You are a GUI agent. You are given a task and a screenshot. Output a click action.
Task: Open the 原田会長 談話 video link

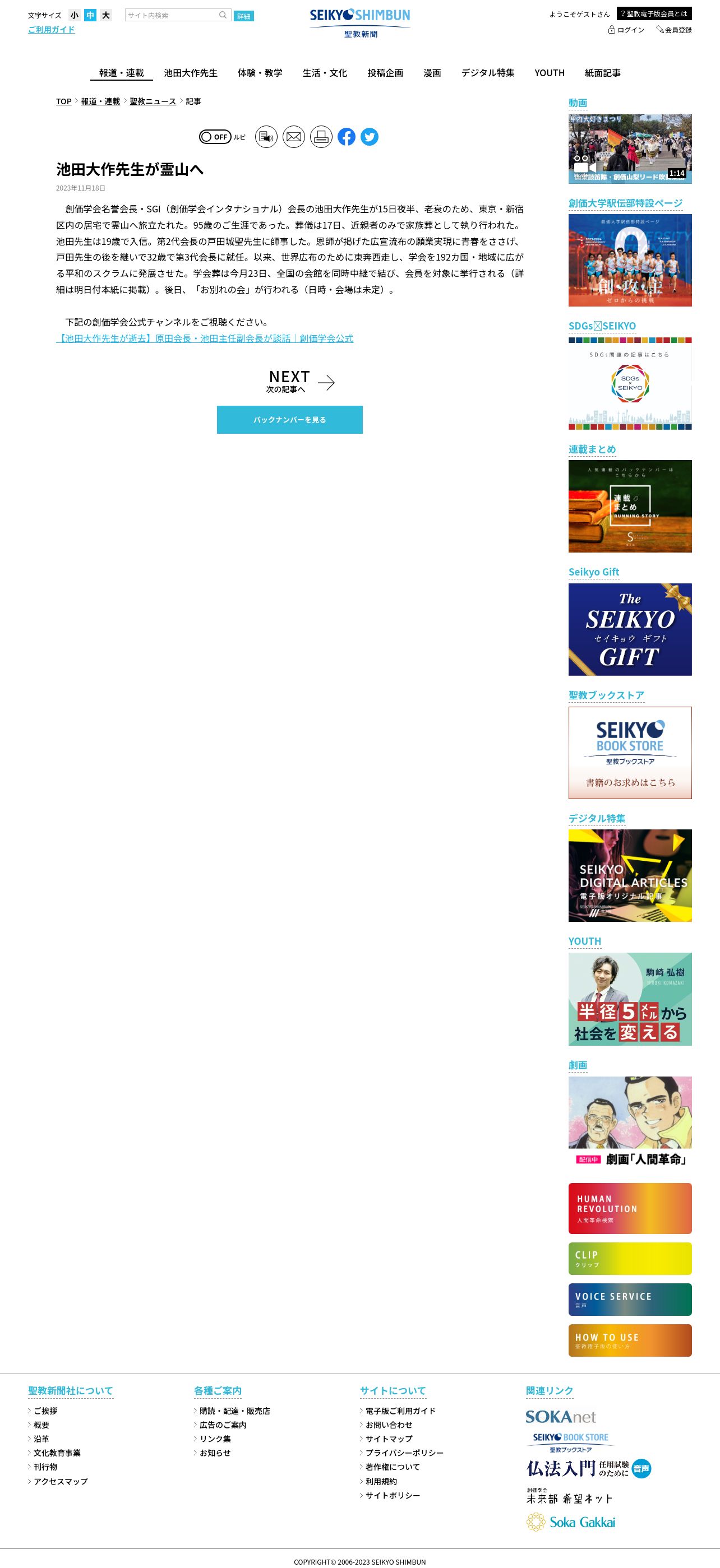pyautogui.click(x=205, y=338)
